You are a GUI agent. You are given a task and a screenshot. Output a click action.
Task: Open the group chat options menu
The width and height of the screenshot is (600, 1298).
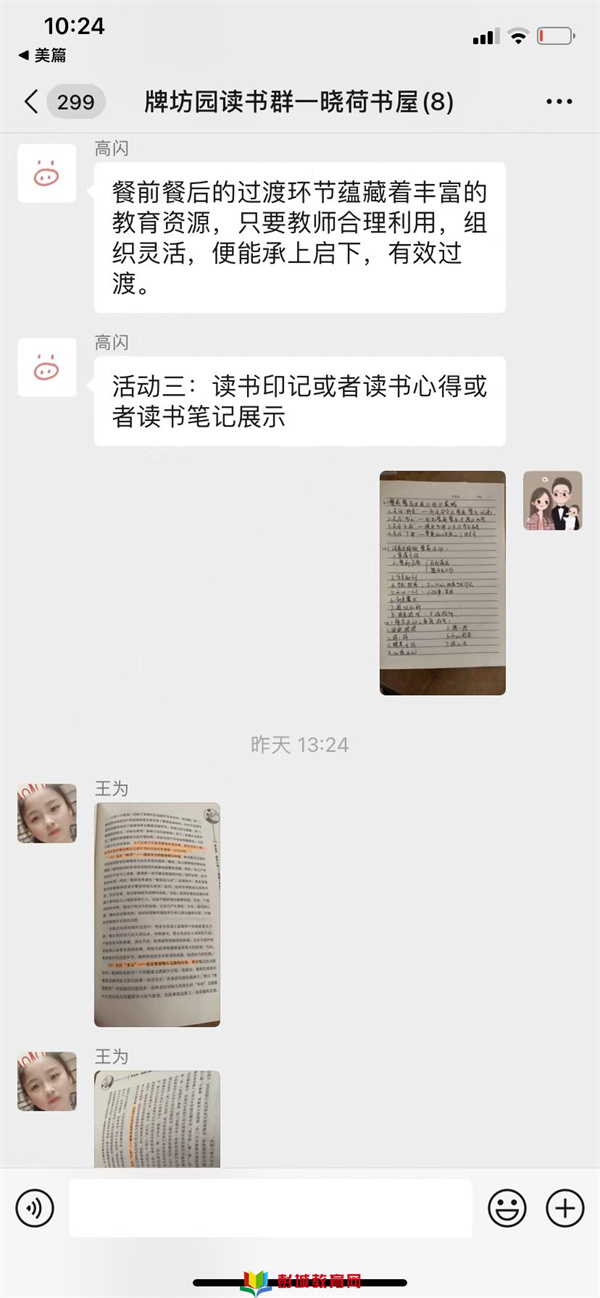coord(559,102)
